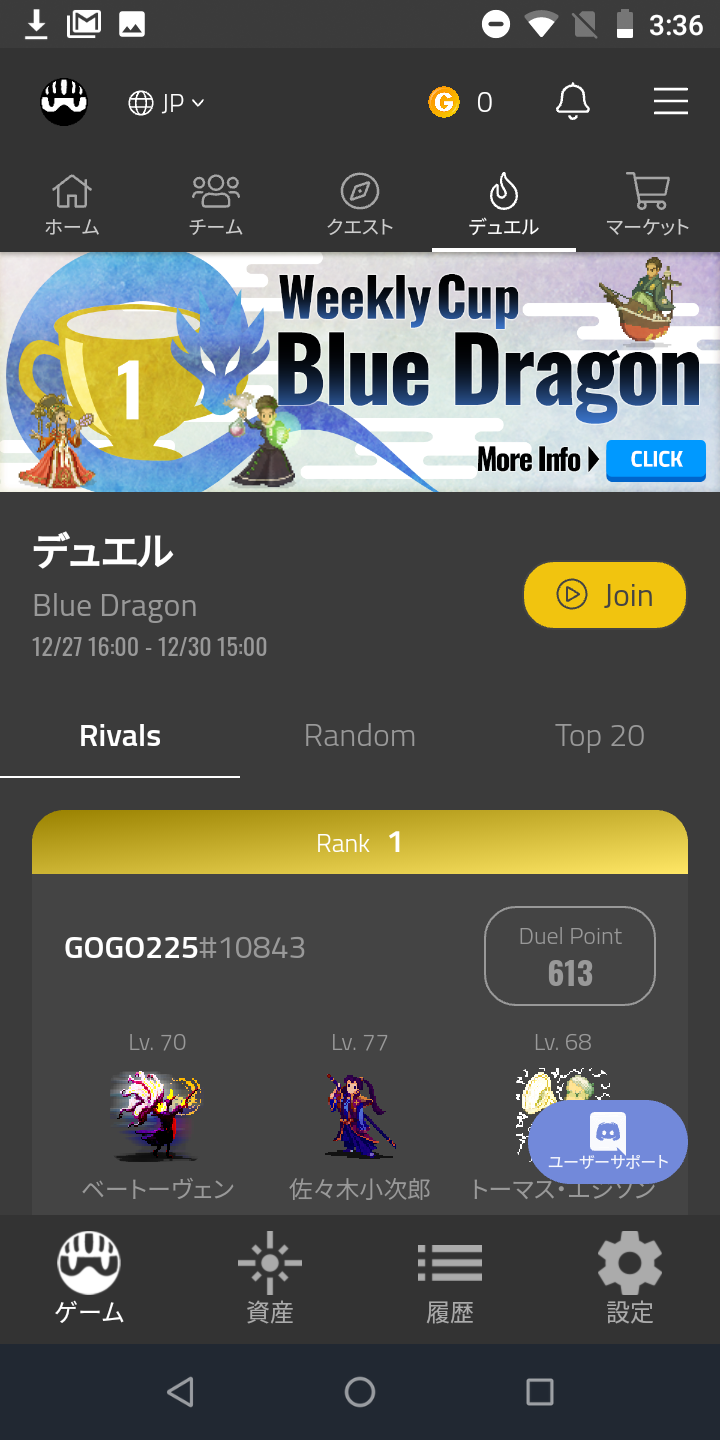720x1440 pixels.
Task: Open the hamburger menu
Action: pyautogui.click(x=670, y=102)
